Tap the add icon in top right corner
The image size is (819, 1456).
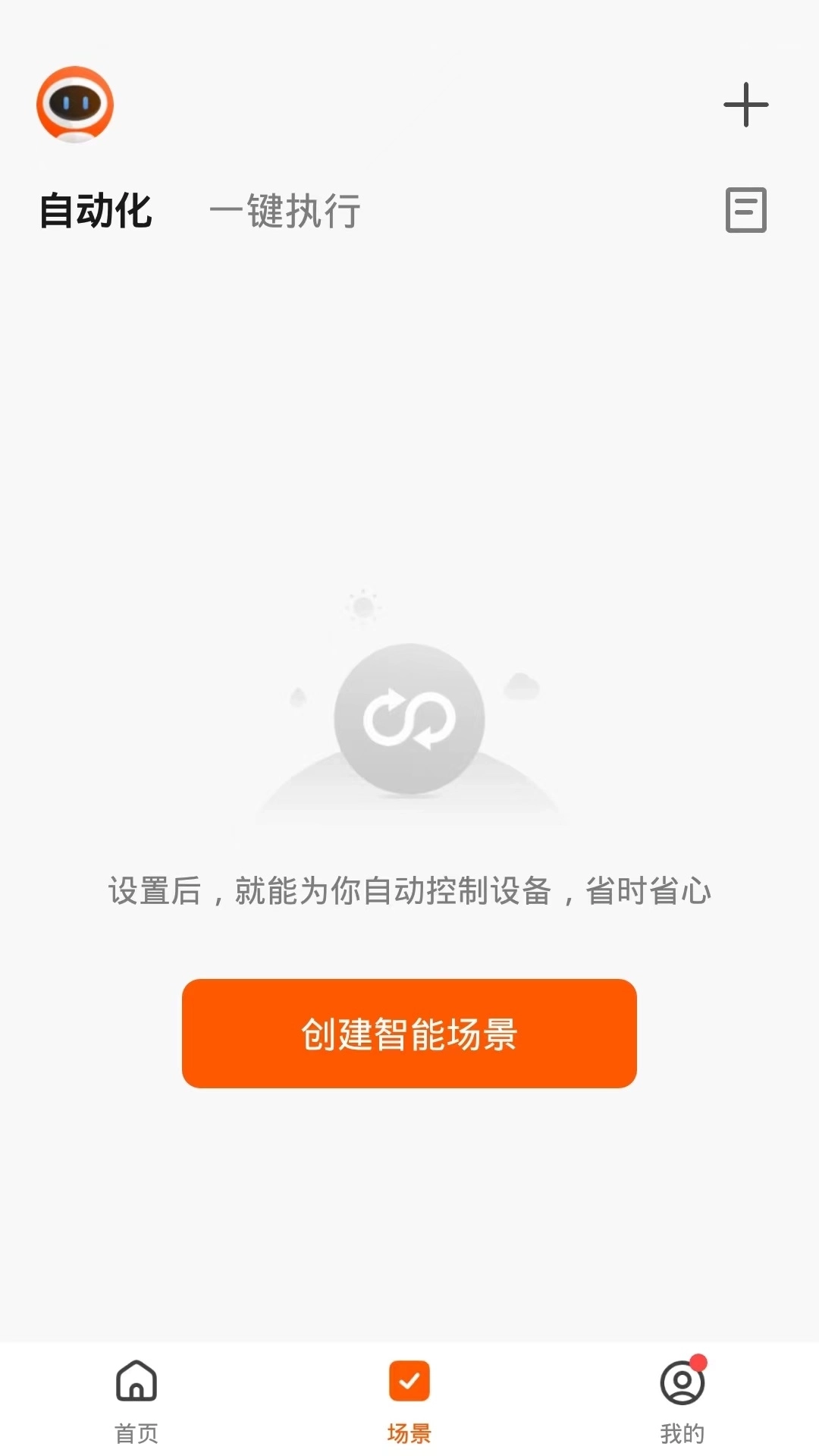[745, 106]
